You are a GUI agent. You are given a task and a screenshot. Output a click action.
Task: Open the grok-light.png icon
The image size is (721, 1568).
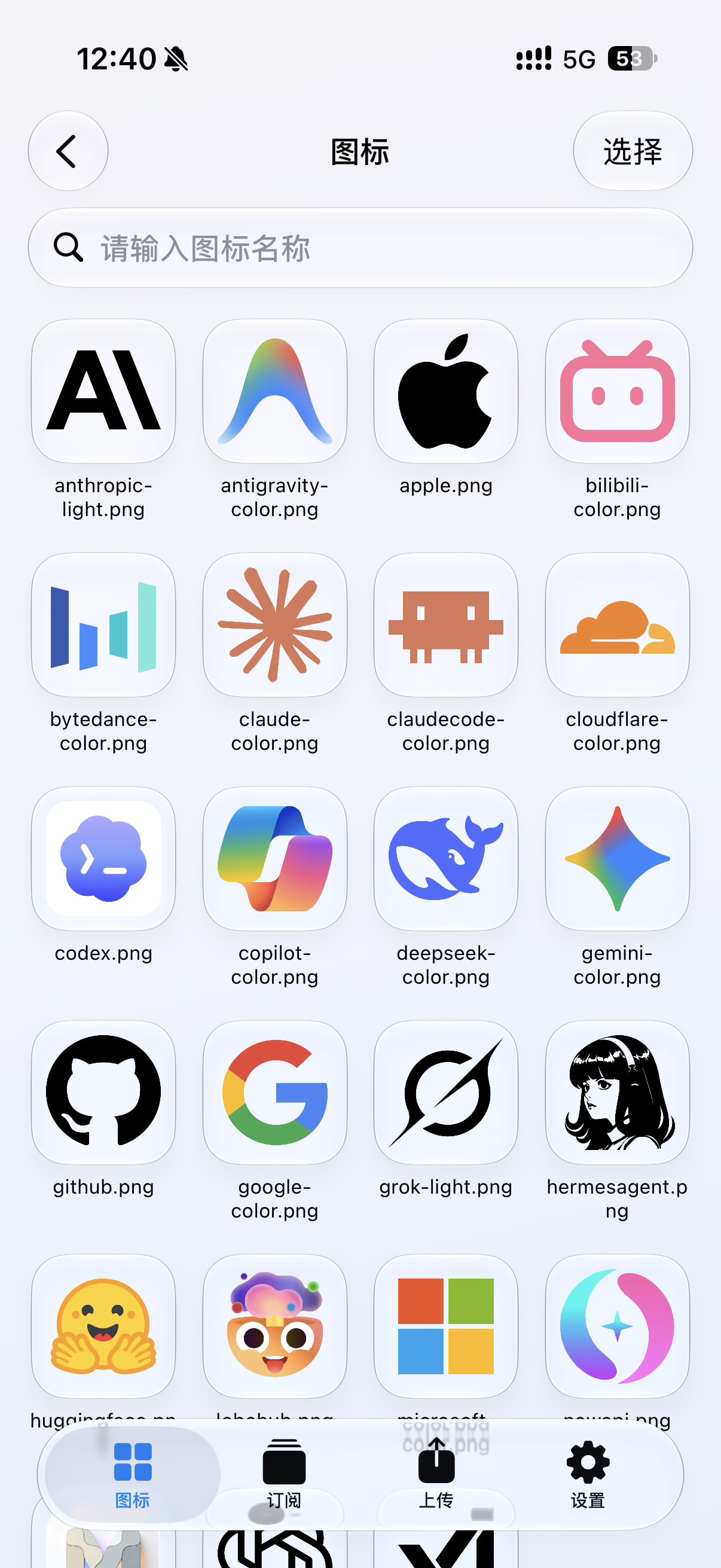coord(446,1092)
